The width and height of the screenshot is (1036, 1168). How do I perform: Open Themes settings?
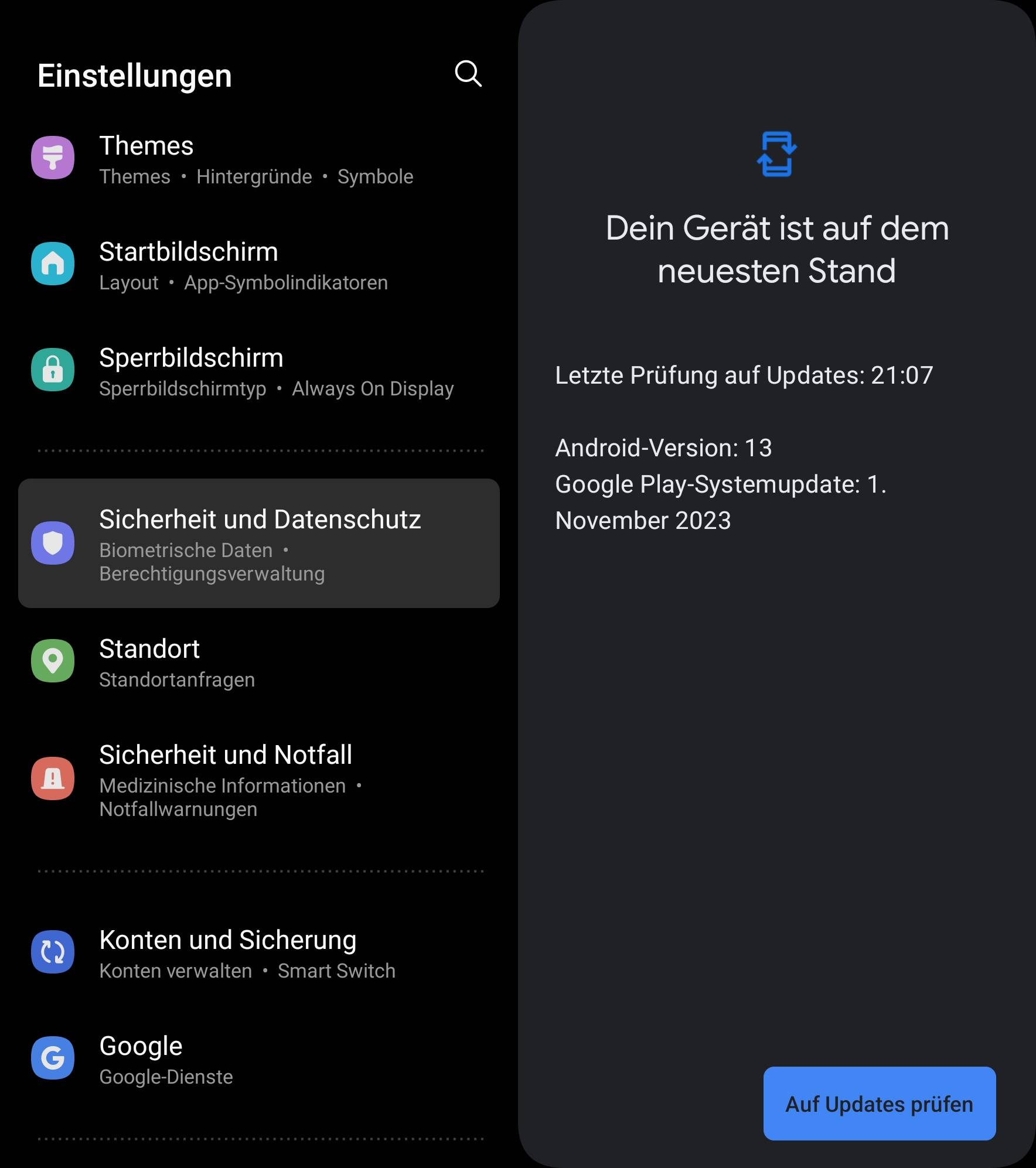click(258, 159)
